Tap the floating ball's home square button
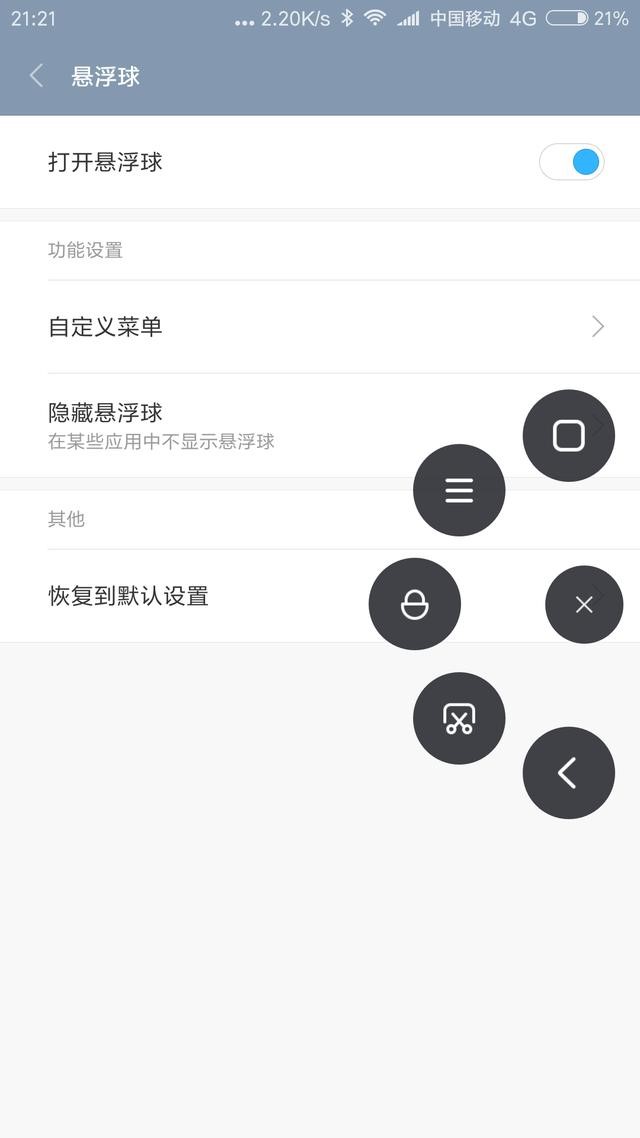The image size is (640, 1138). 568,435
